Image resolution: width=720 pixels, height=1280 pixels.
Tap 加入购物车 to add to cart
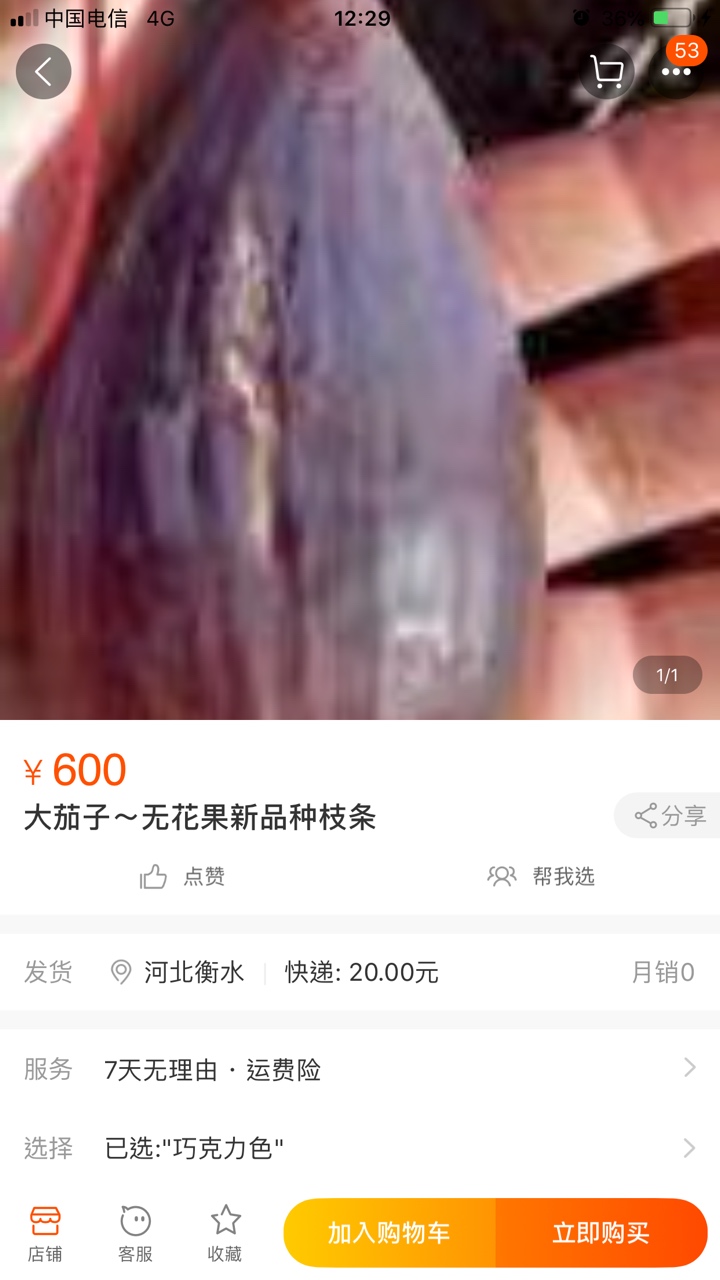[x=390, y=1233]
